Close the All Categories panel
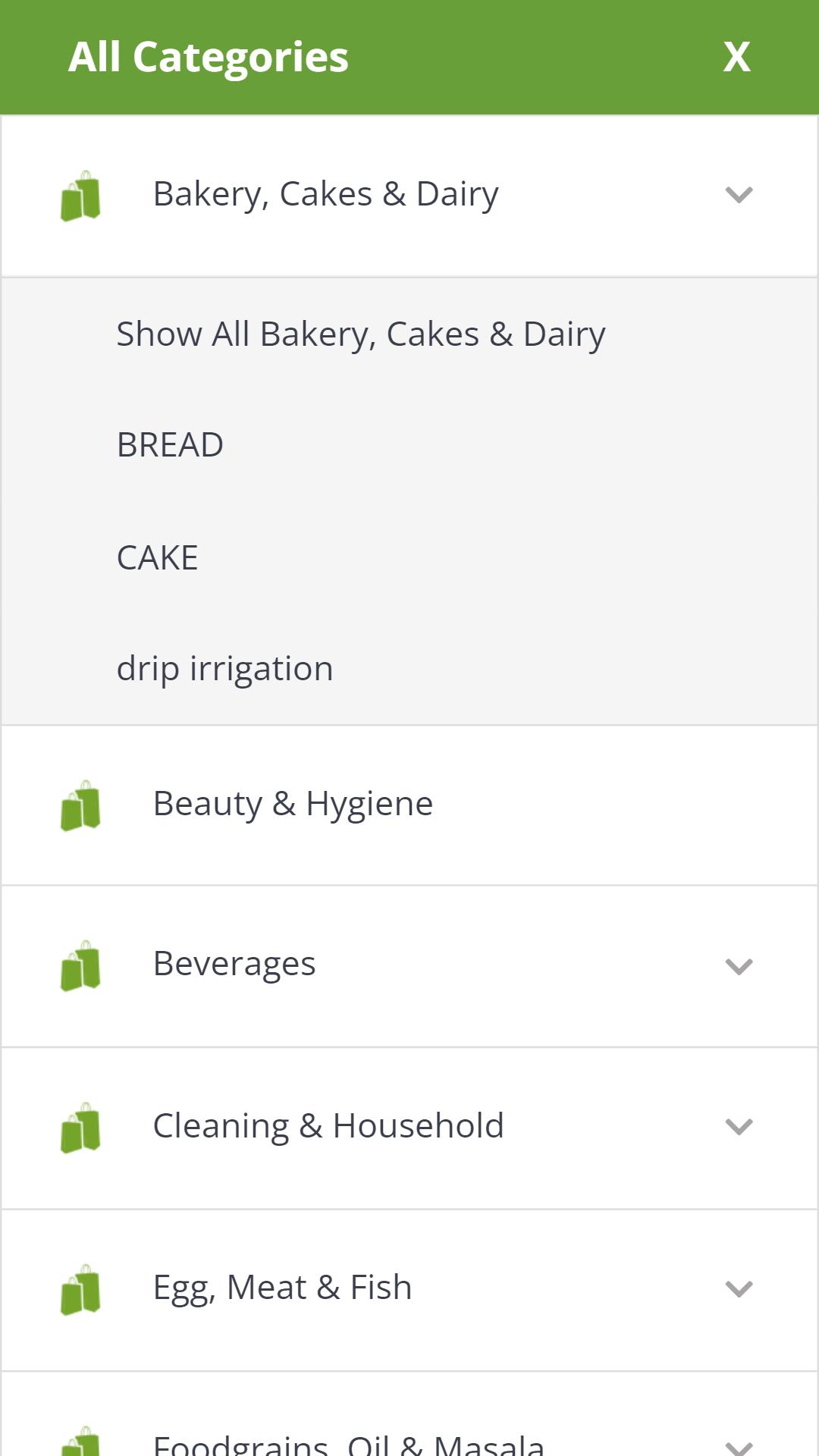The width and height of the screenshot is (819, 1456). pos(736,57)
